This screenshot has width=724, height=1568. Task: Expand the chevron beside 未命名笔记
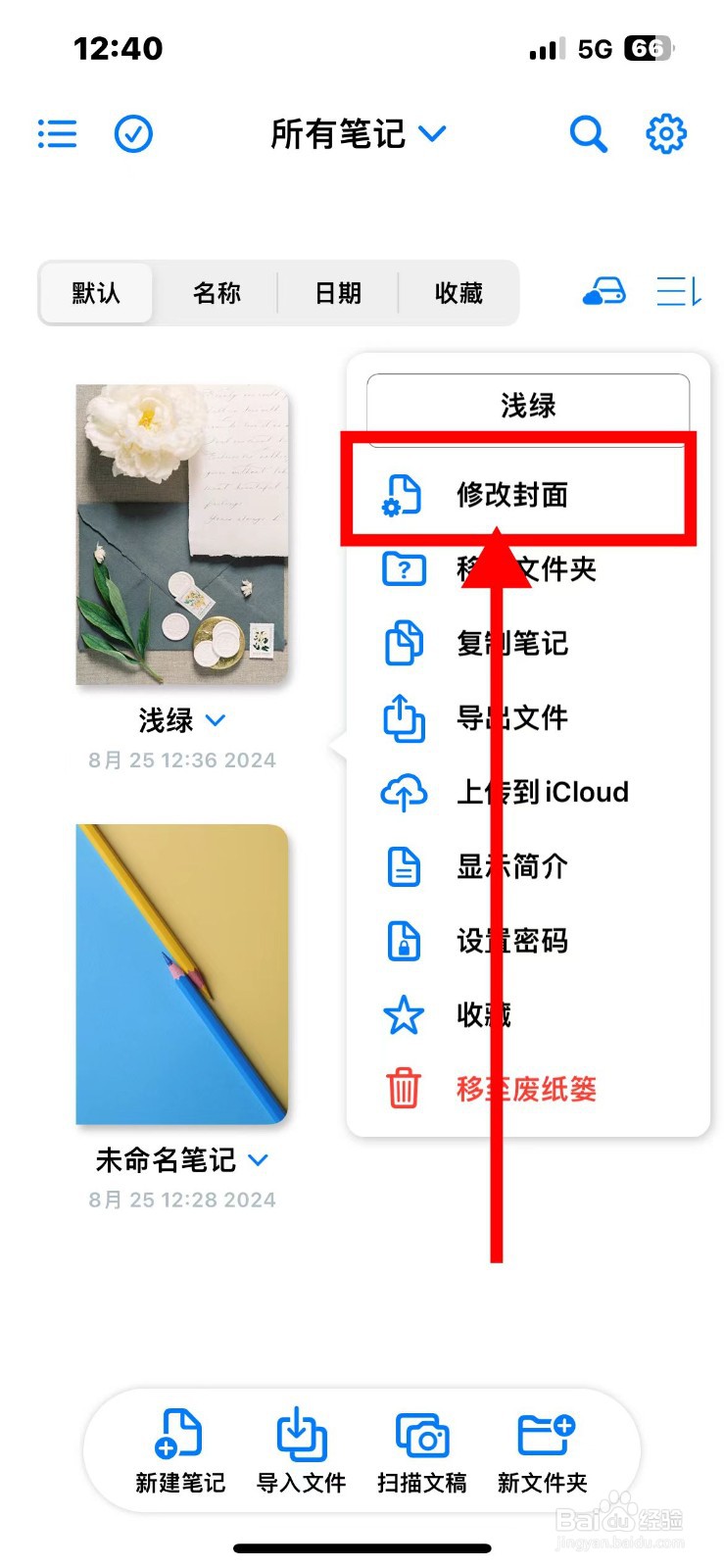point(258,1160)
